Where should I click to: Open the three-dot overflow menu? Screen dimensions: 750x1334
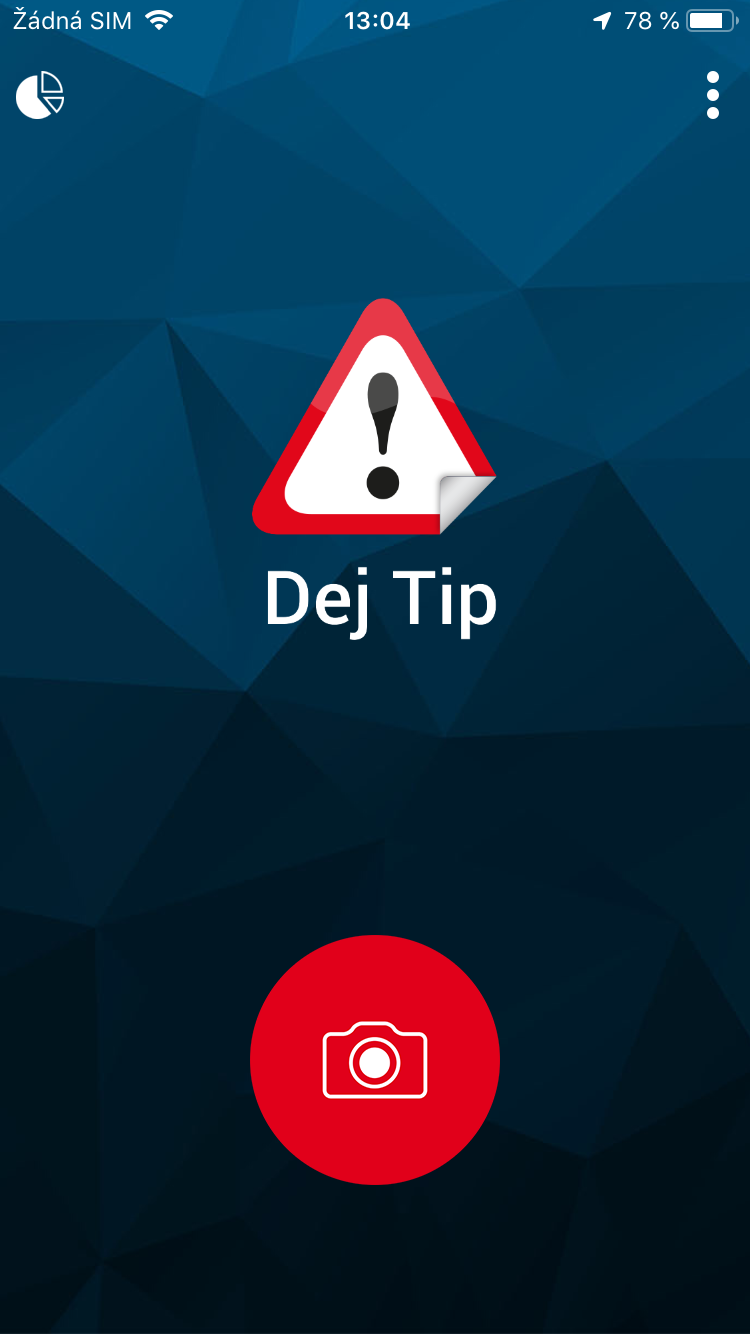point(713,96)
